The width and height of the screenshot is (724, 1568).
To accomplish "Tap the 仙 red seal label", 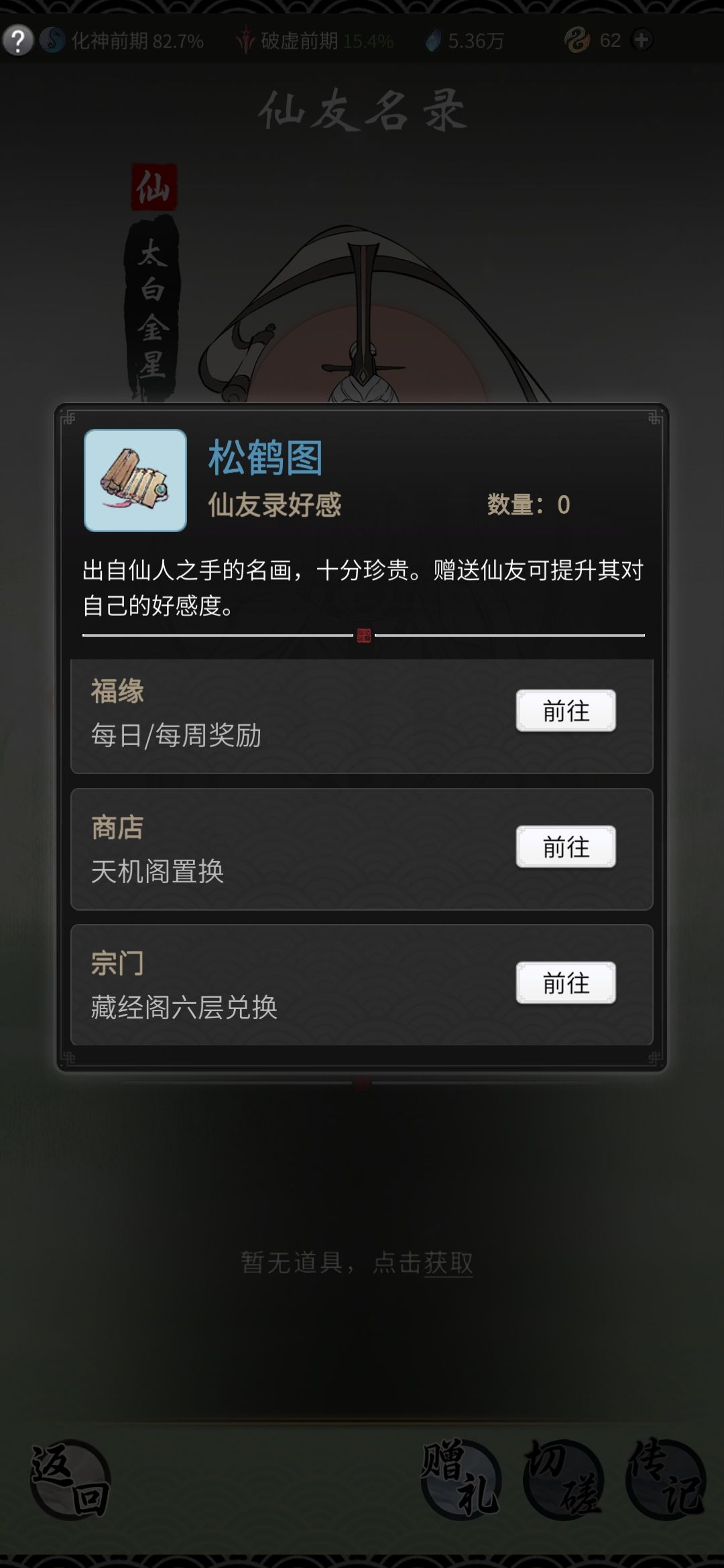I will pyautogui.click(x=153, y=188).
